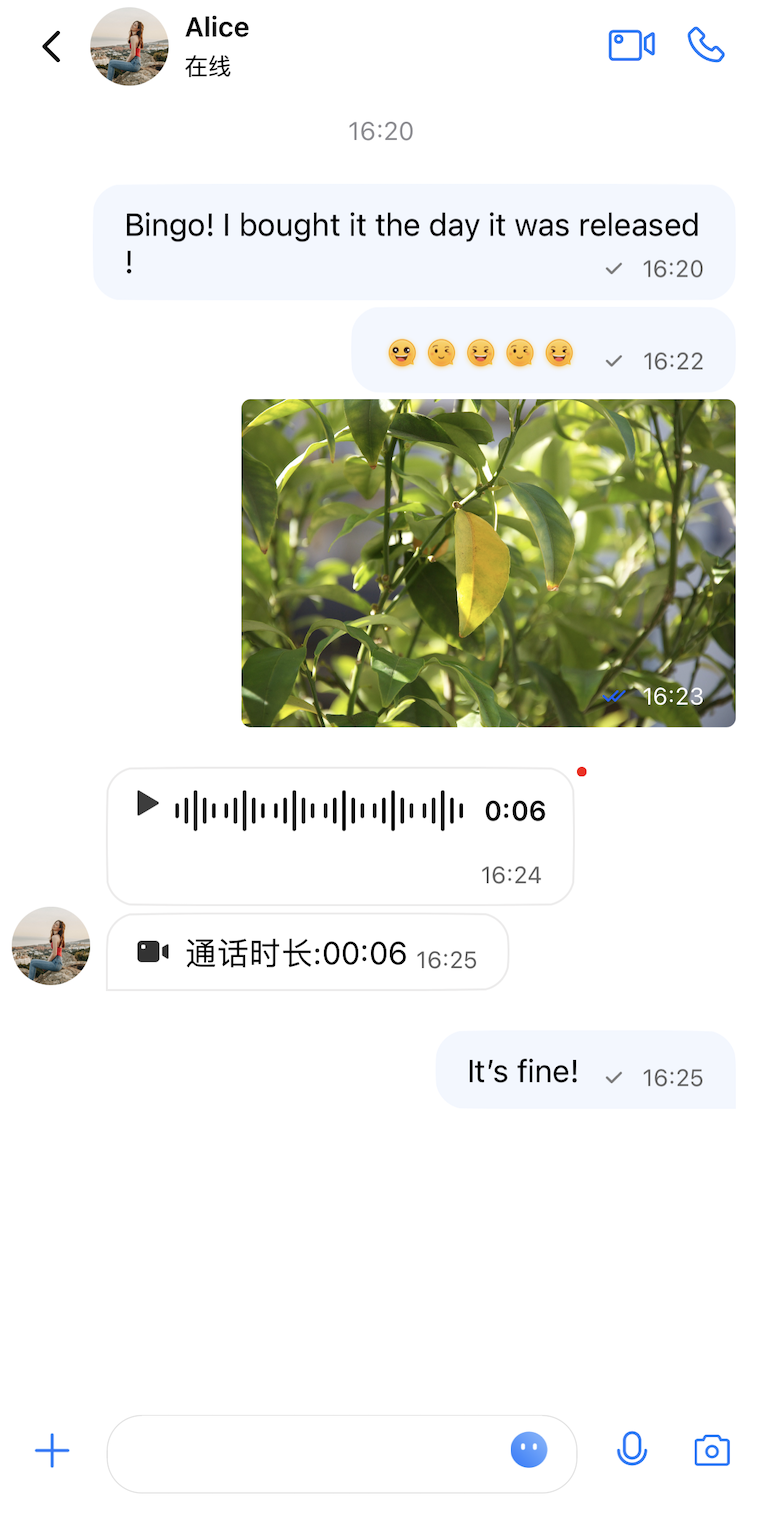Focus the message input field
This screenshot has height=1532, width=760.
pyautogui.click(x=300, y=1453)
